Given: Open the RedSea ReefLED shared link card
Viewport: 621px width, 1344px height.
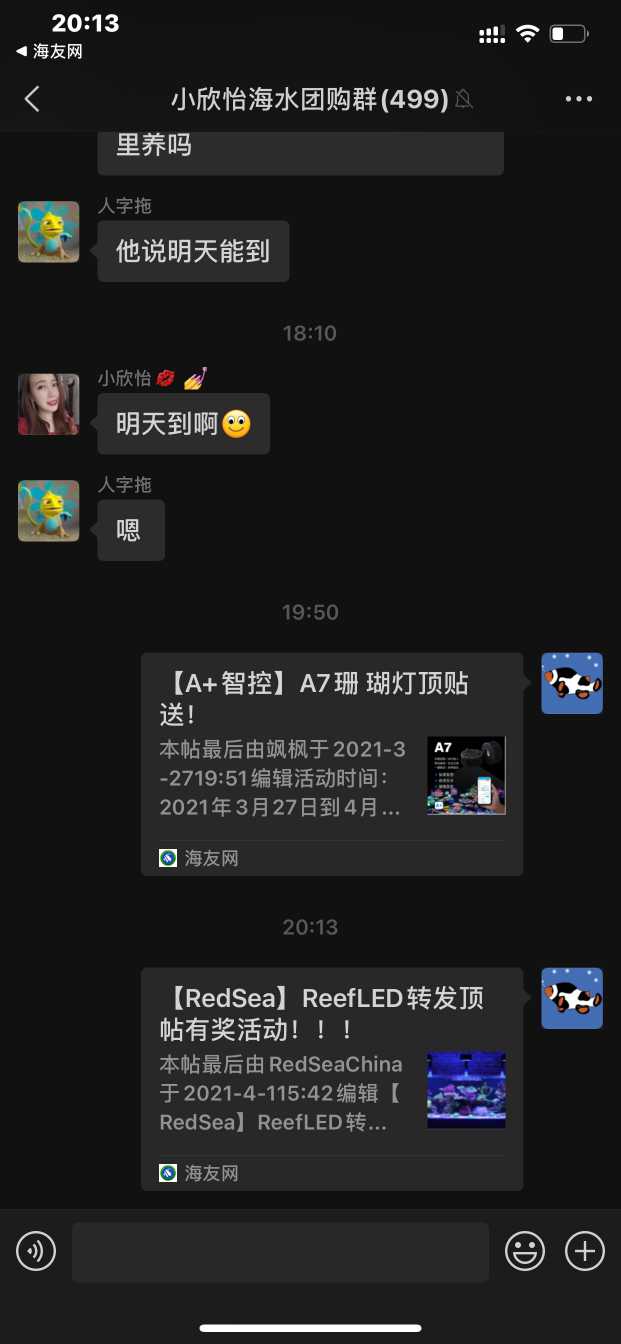Looking at the screenshot, I should pyautogui.click(x=332, y=1078).
